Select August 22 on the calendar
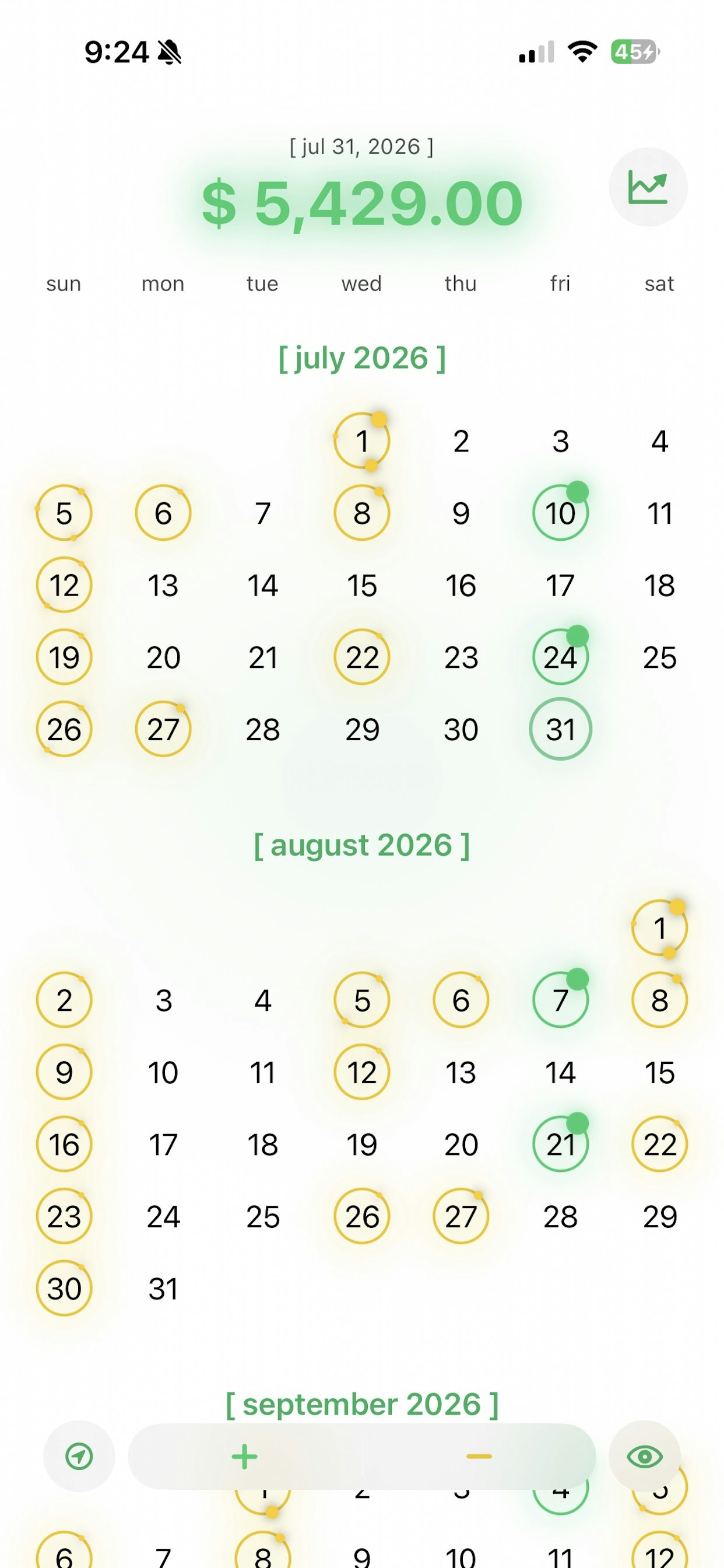 659,1144
